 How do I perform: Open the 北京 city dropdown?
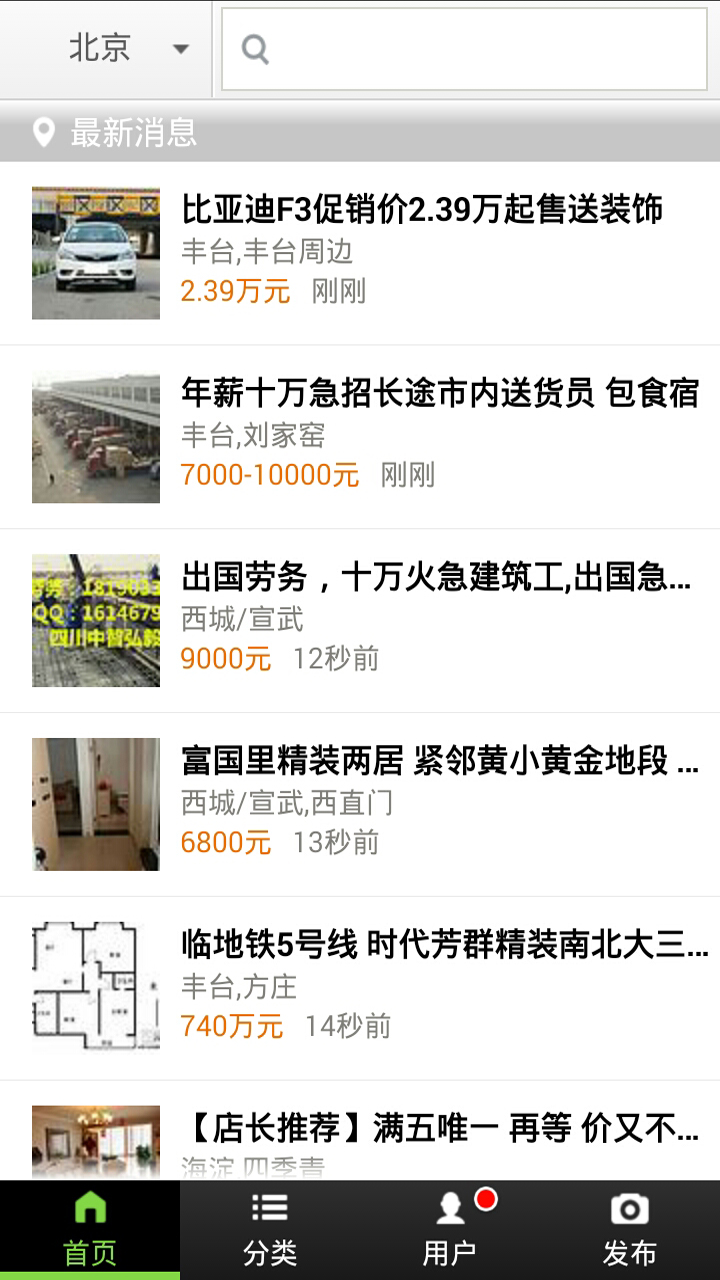point(125,48)
